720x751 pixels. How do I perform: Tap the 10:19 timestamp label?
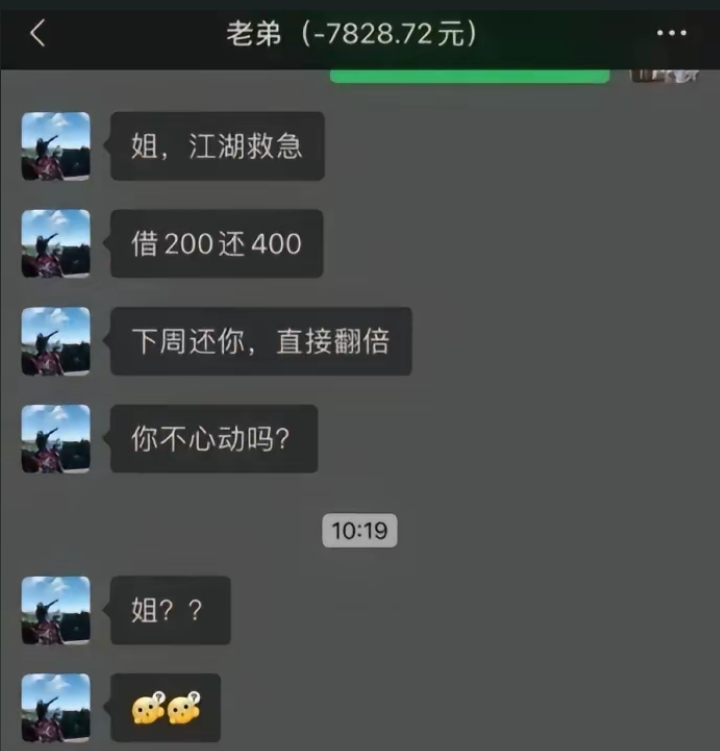pos(359,531)
